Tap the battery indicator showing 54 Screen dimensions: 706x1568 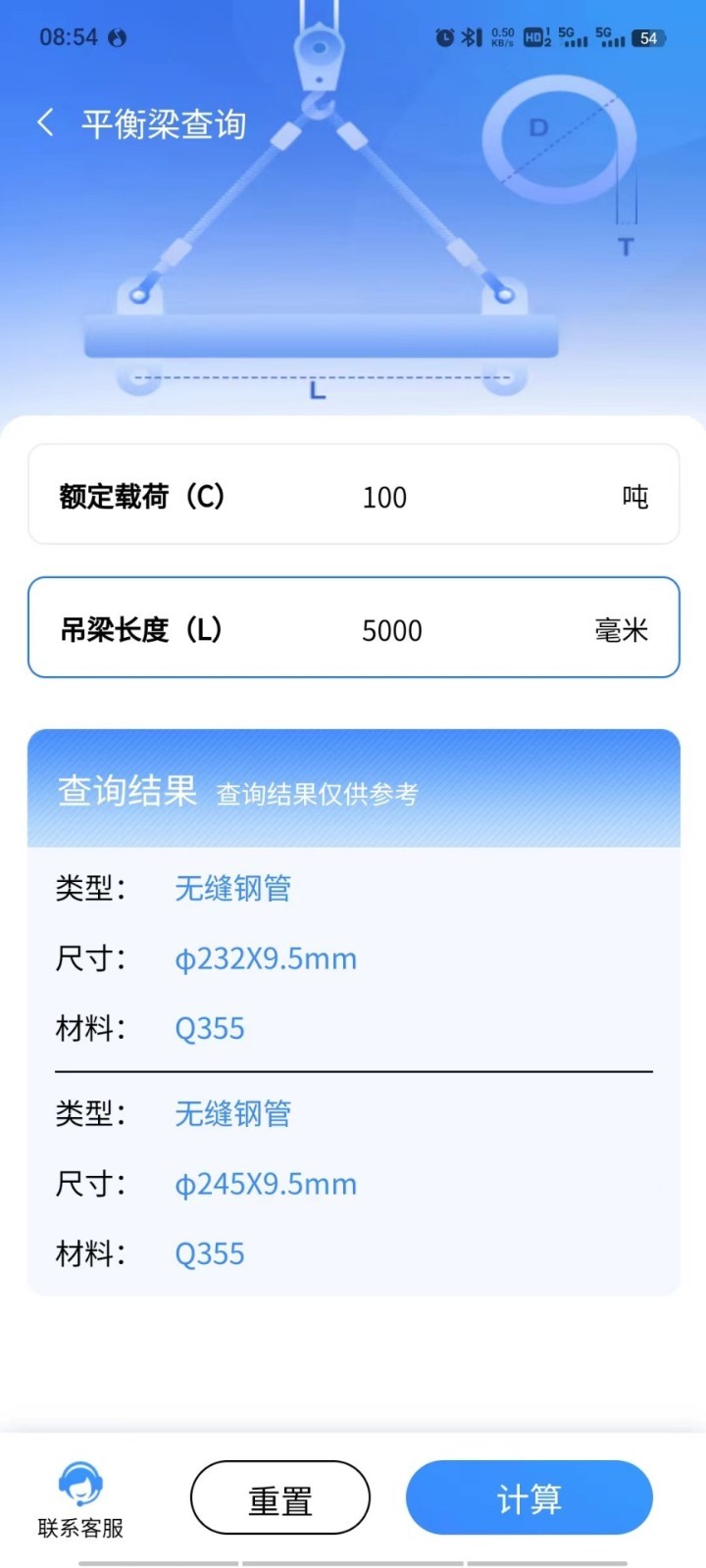647,37
